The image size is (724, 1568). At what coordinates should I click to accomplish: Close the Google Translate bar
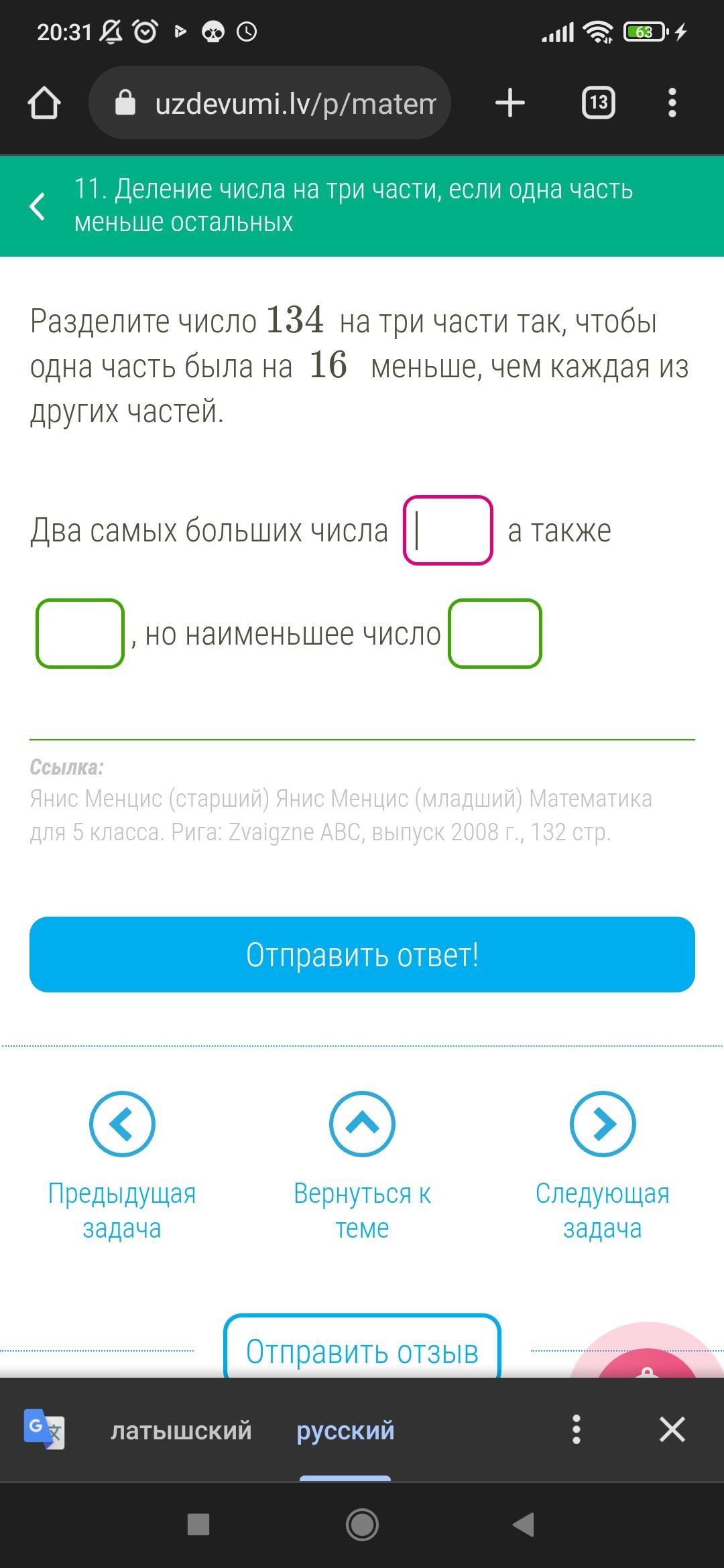[672, 1429]
